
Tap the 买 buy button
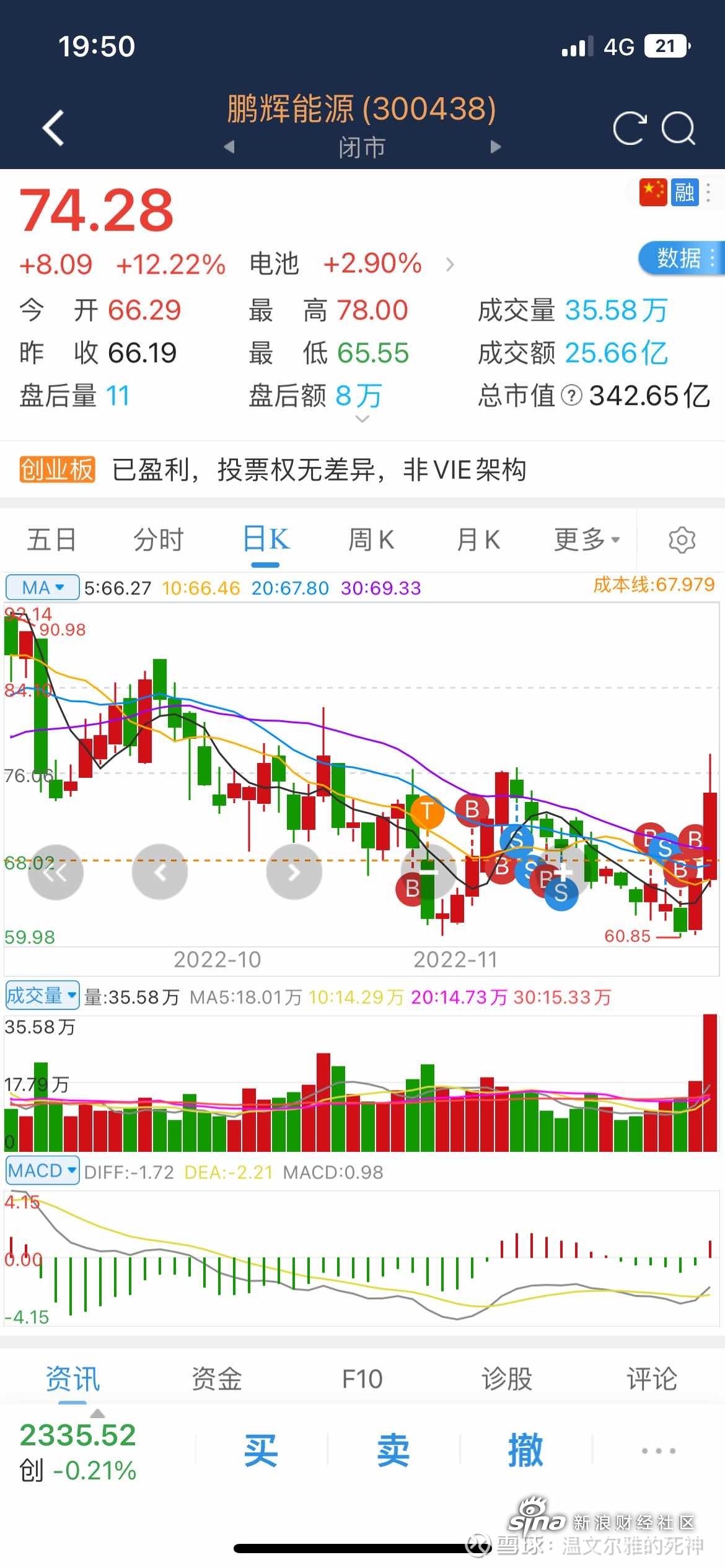[261, 1450]
